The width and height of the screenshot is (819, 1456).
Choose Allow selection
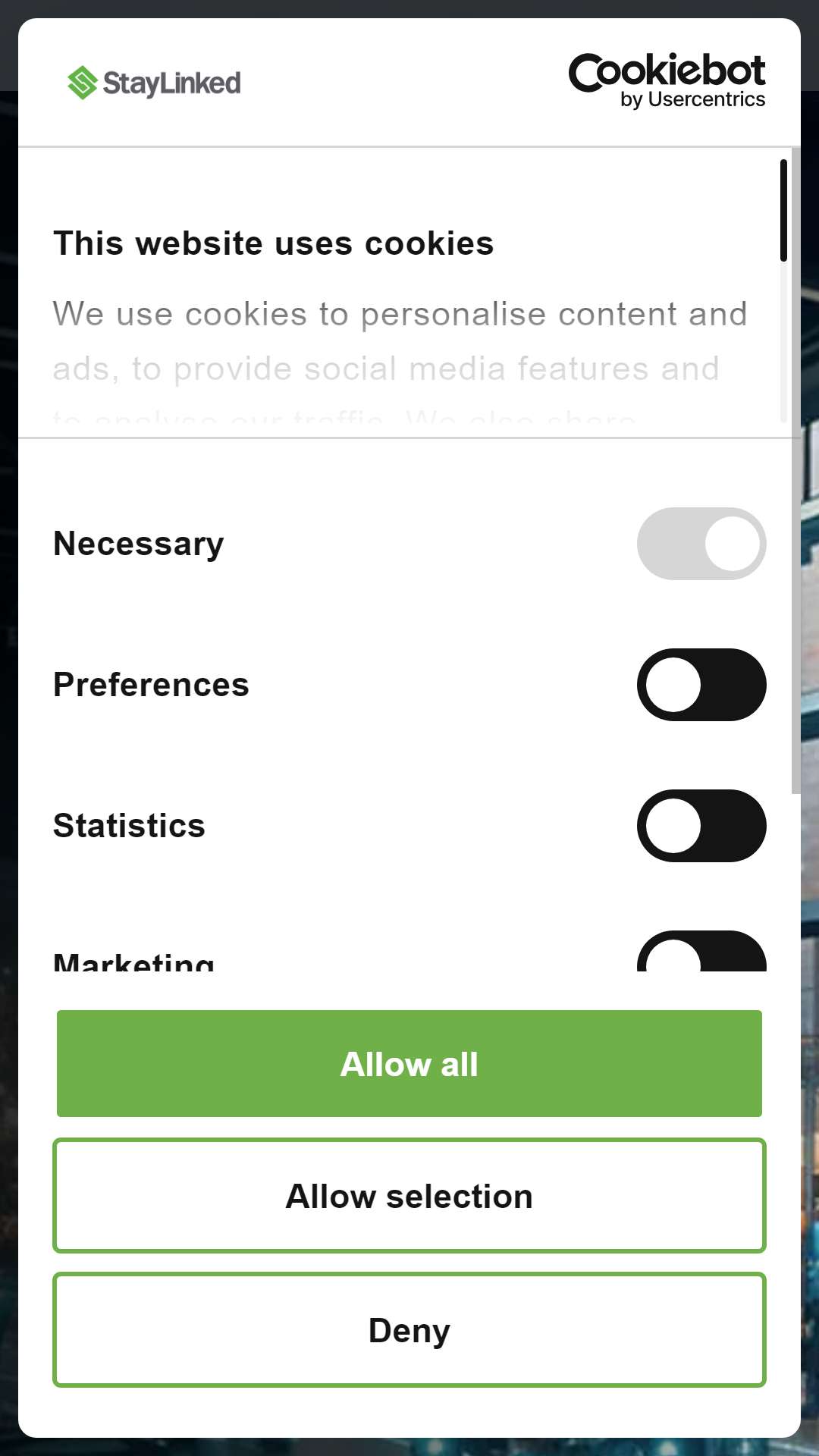pyautogui.click(x=409, y=1196)
